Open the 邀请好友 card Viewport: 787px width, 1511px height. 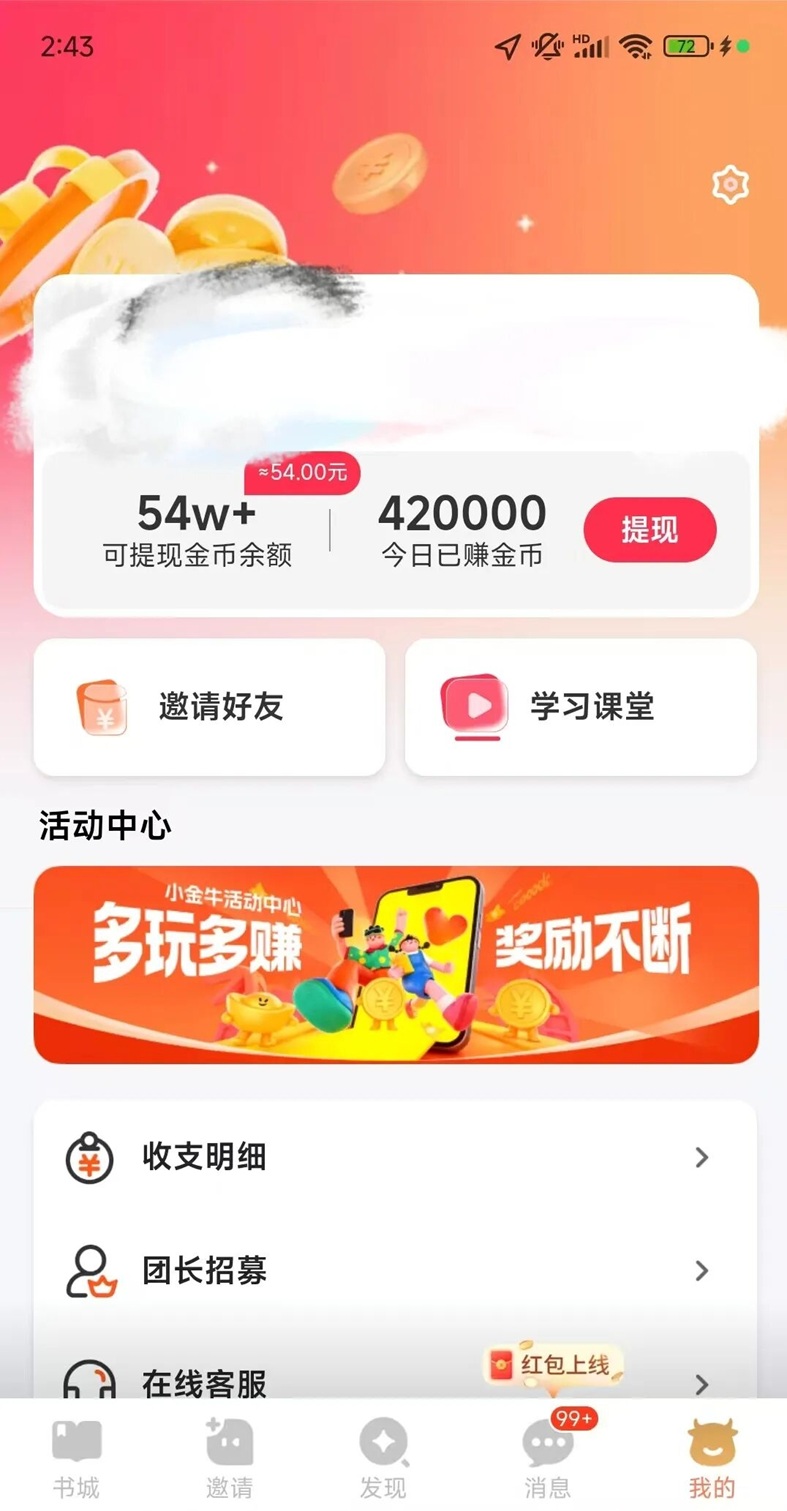[210, 707]
